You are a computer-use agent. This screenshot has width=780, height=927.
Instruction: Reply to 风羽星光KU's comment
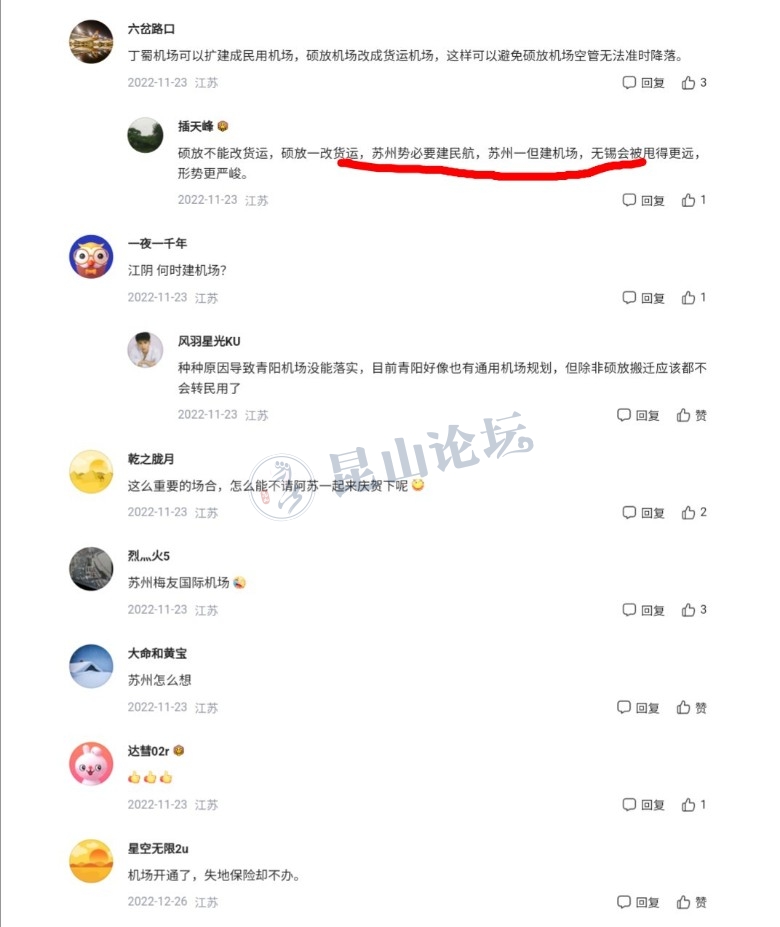(x=638, y=415)
